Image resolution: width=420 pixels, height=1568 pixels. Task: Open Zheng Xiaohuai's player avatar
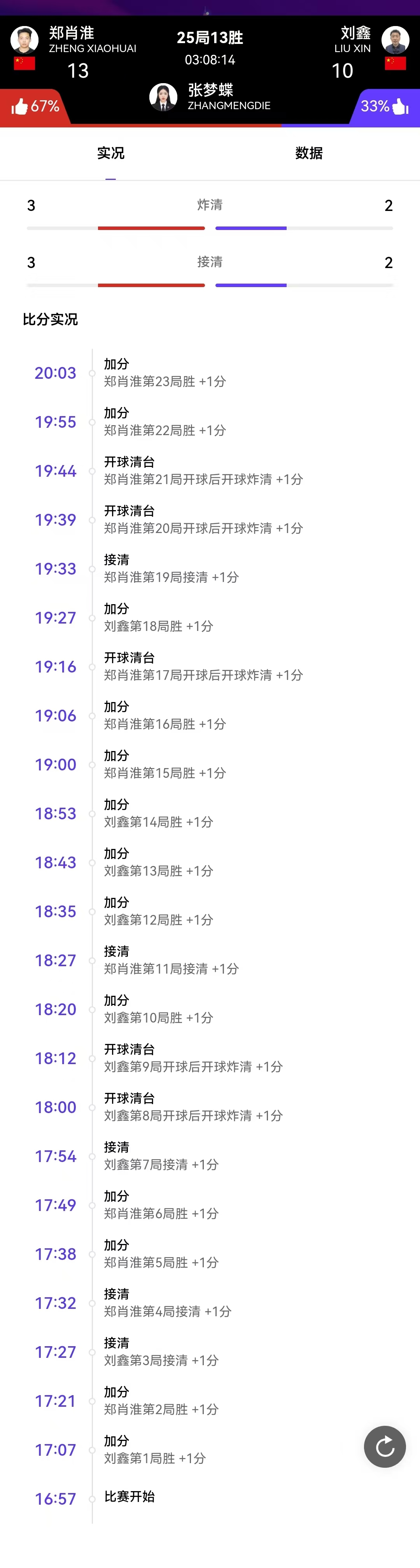point(24,40)
